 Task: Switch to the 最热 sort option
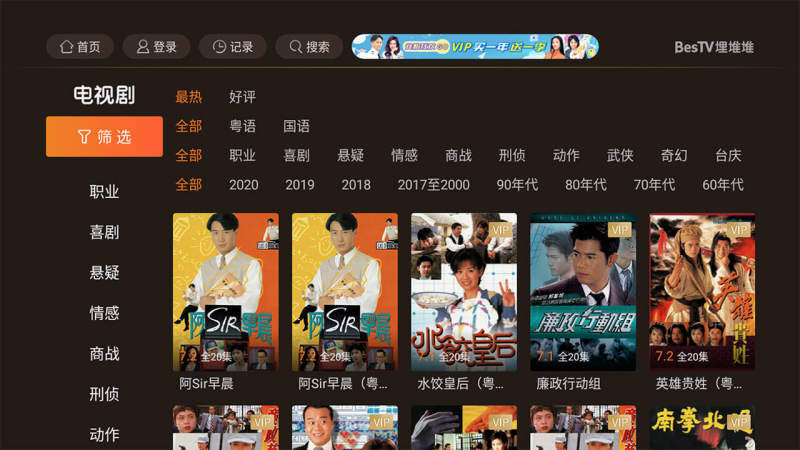click(188, 97)
